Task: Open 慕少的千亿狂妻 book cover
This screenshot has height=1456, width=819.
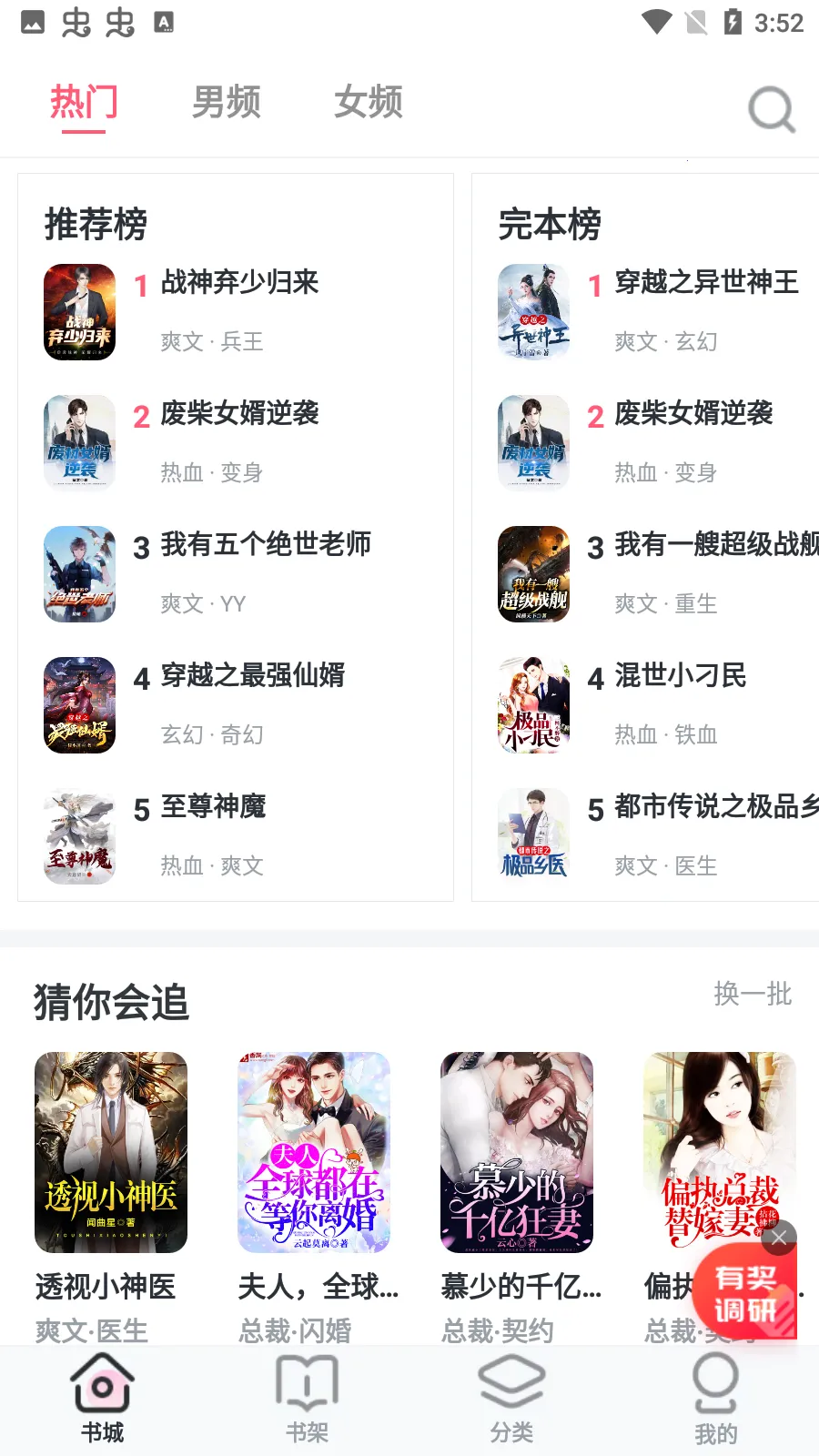Action: coord(517,1152)
